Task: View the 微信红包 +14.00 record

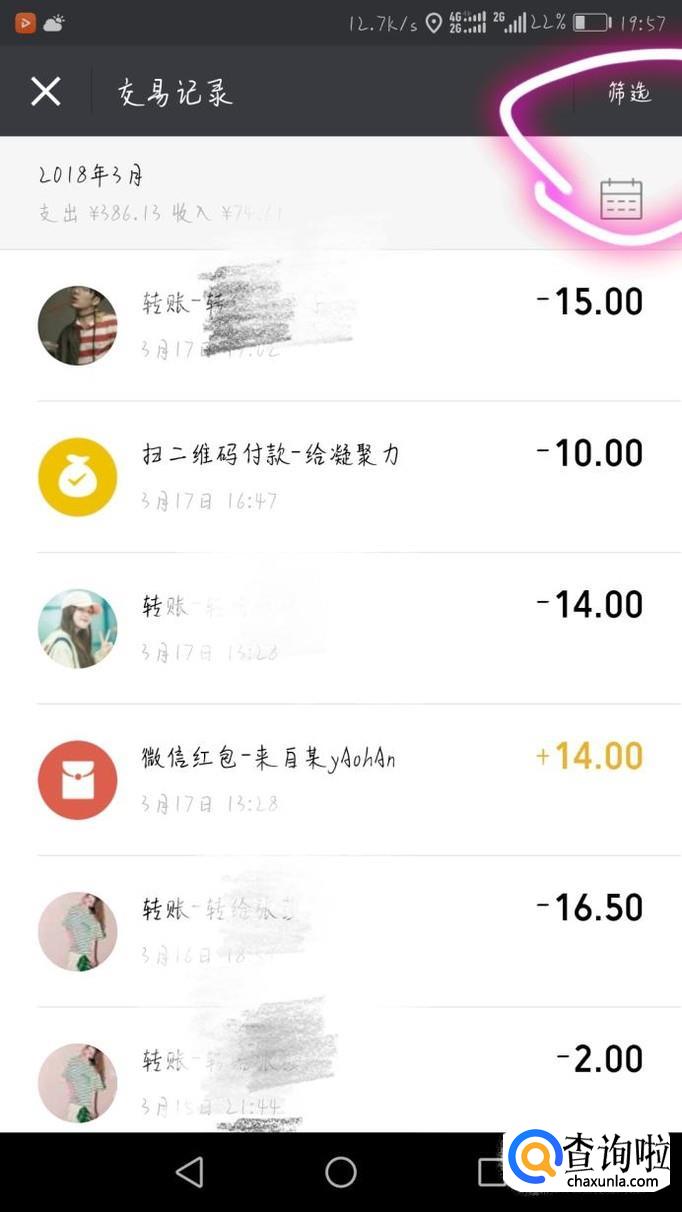Action: tap(340, 779)
